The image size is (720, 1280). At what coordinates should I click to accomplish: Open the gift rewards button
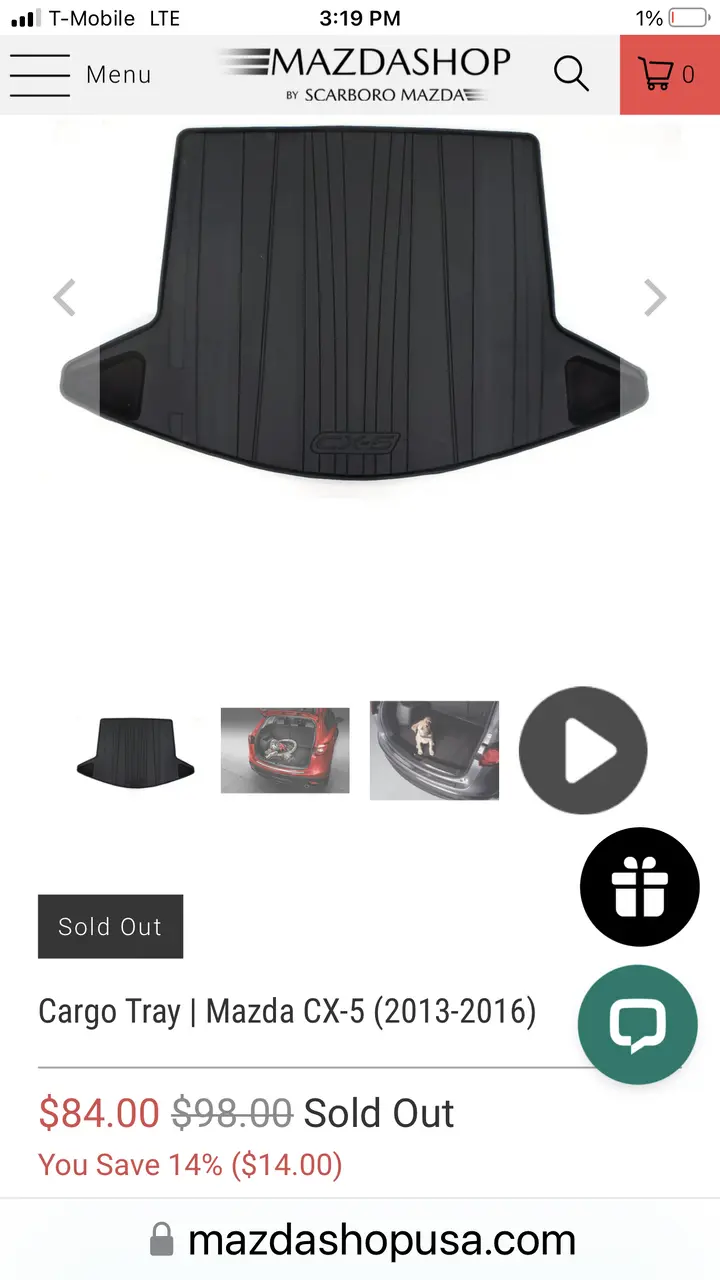[640, 887]
